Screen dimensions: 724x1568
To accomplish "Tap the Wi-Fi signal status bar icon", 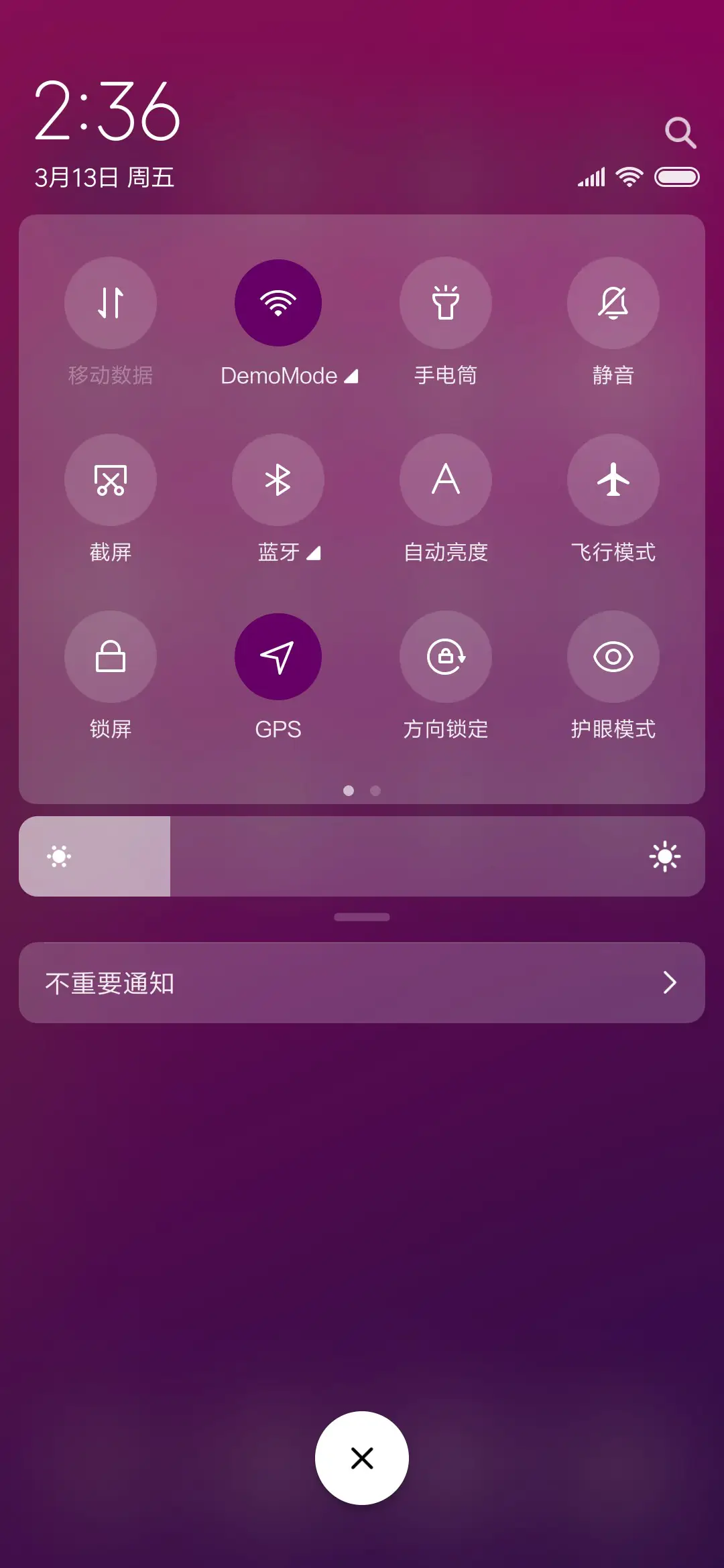I will pos(628,177).
